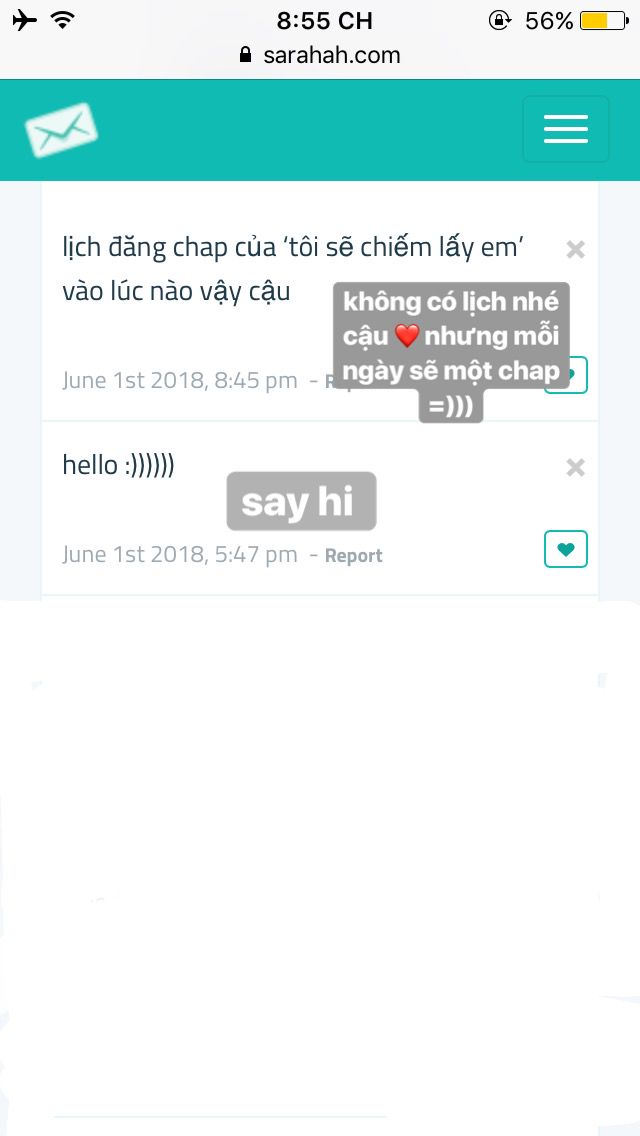The height and width of the screenshot is (1136, 640).
Task: Delete the 'lịch đăng chap' message
Action: click(x=575, y=250)
